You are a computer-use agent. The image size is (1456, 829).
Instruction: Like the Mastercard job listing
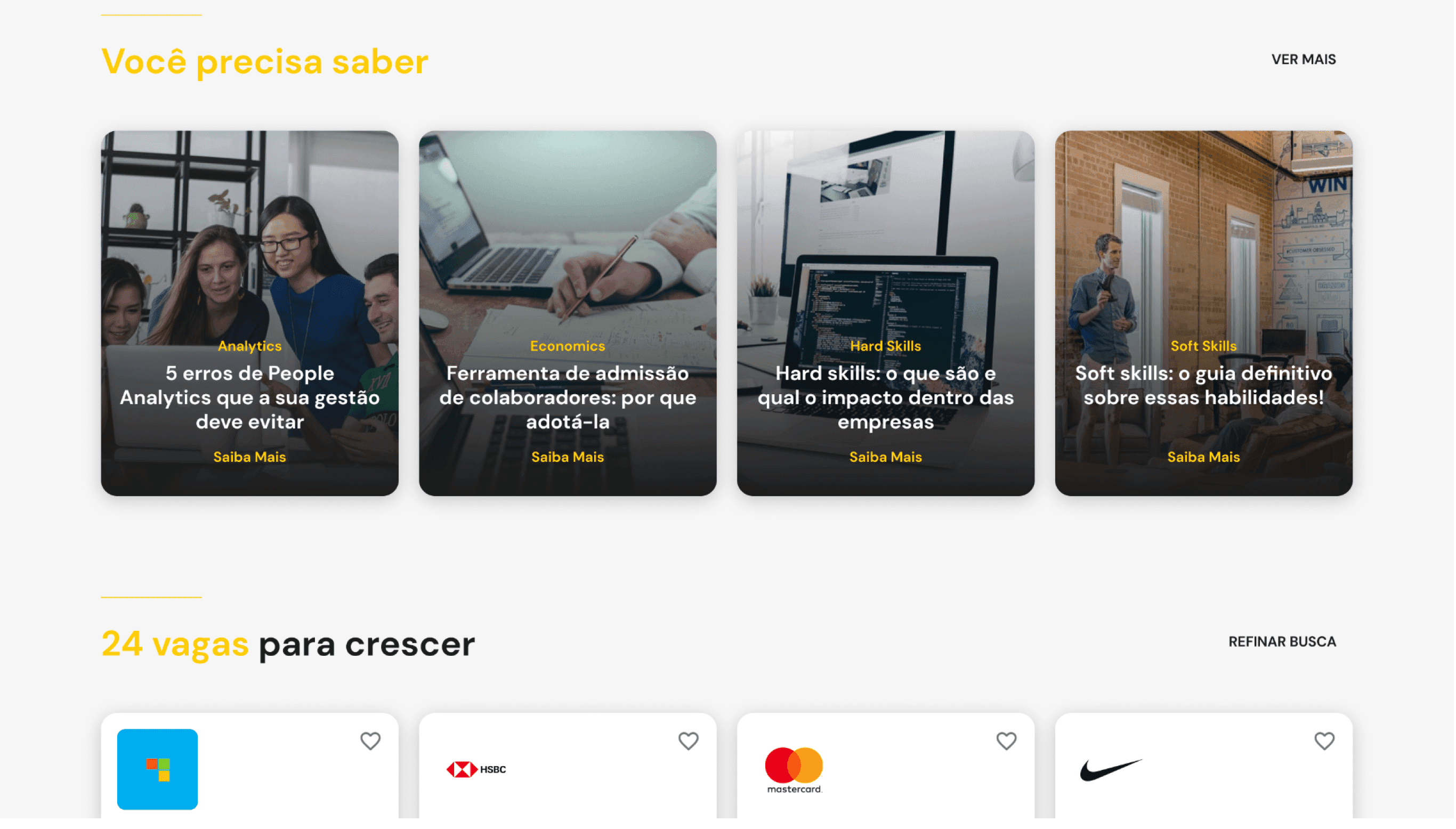(x=1006, y=741)
